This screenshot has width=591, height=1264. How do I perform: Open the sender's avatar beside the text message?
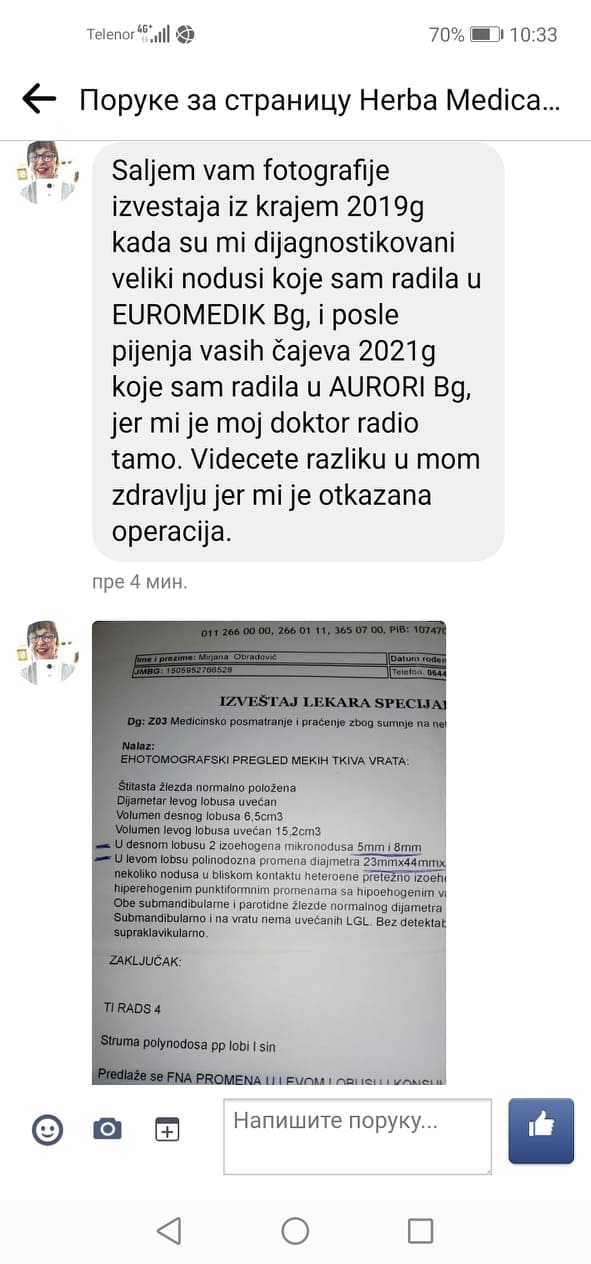(x=47, y=172)
